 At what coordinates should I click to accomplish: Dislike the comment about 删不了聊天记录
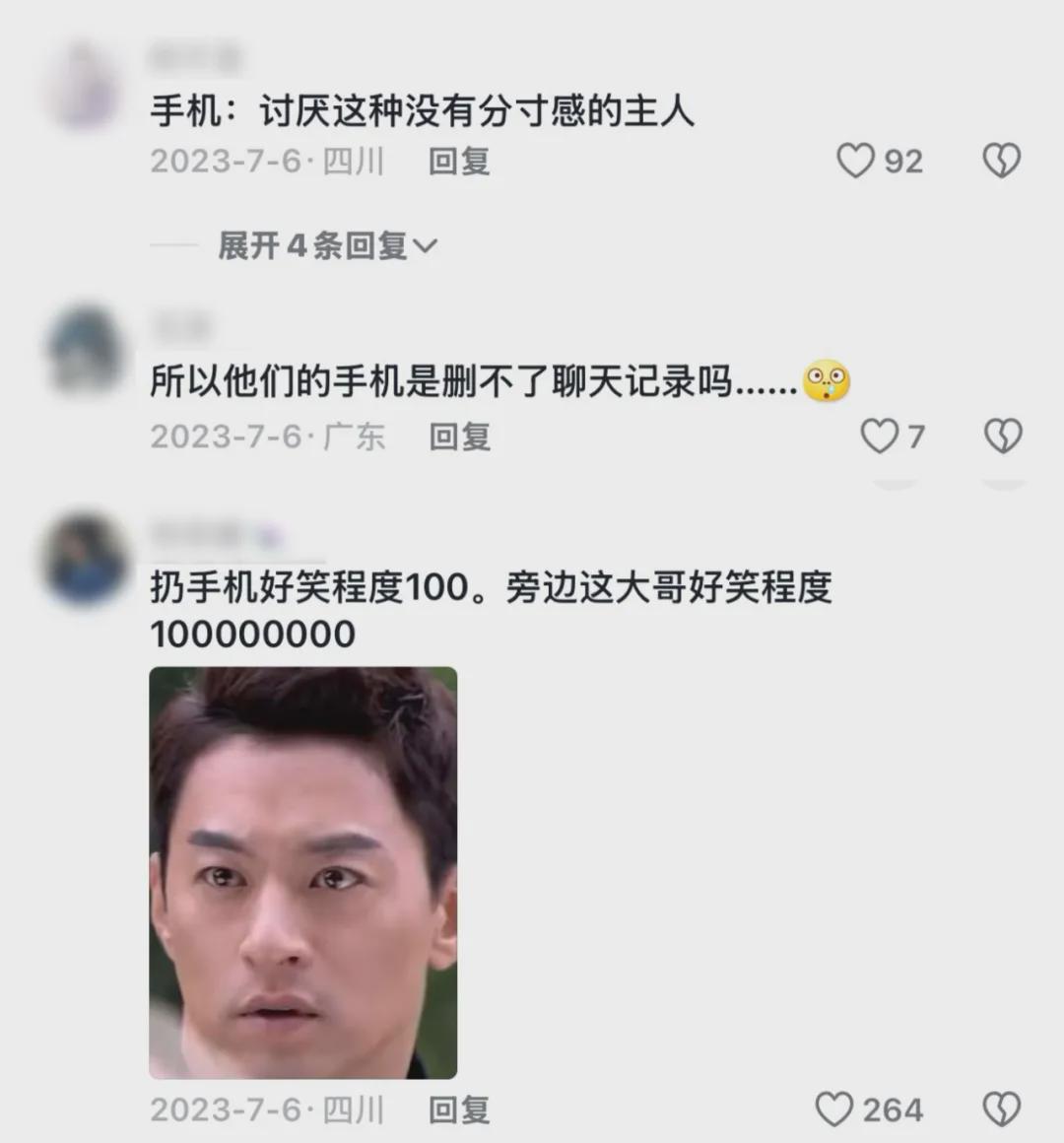[1003, 436]
